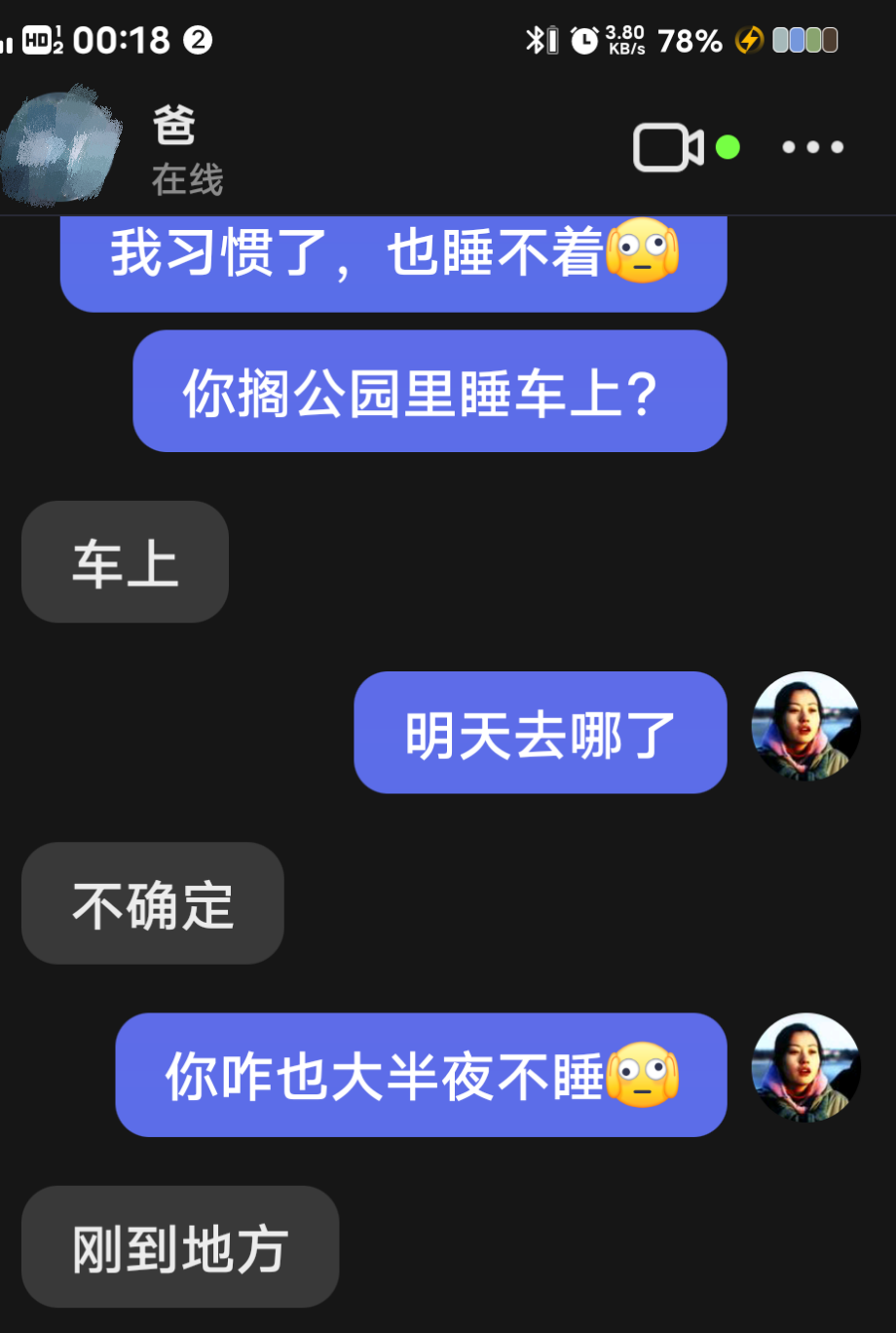Open the three-dot more options menu
Viewport: 896px width, 1333px height.
click(x=812, y=148)
